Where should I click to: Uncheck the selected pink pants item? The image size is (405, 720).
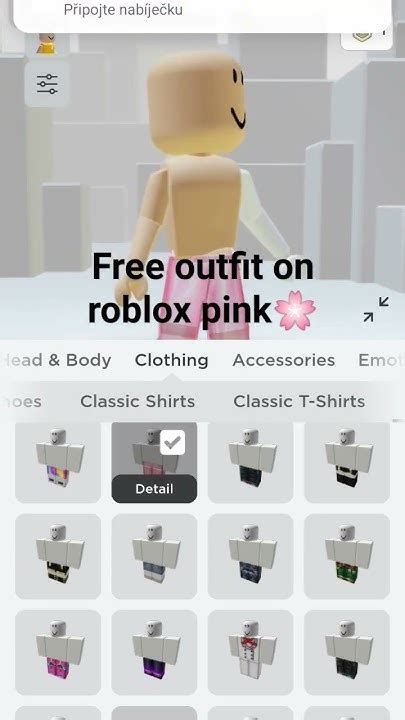tap(173, 442)
